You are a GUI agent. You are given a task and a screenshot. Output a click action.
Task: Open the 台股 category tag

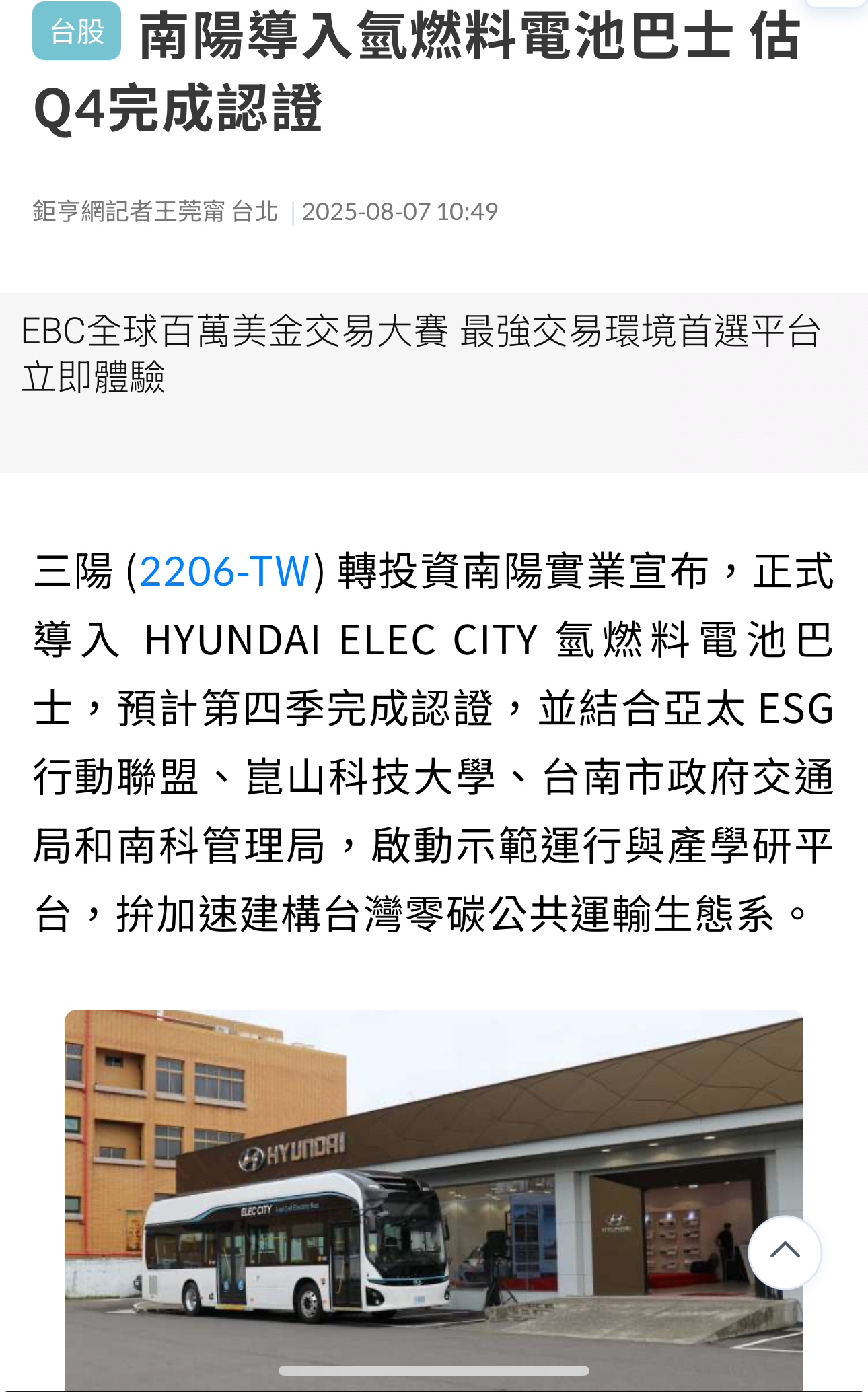click(77, 32)
